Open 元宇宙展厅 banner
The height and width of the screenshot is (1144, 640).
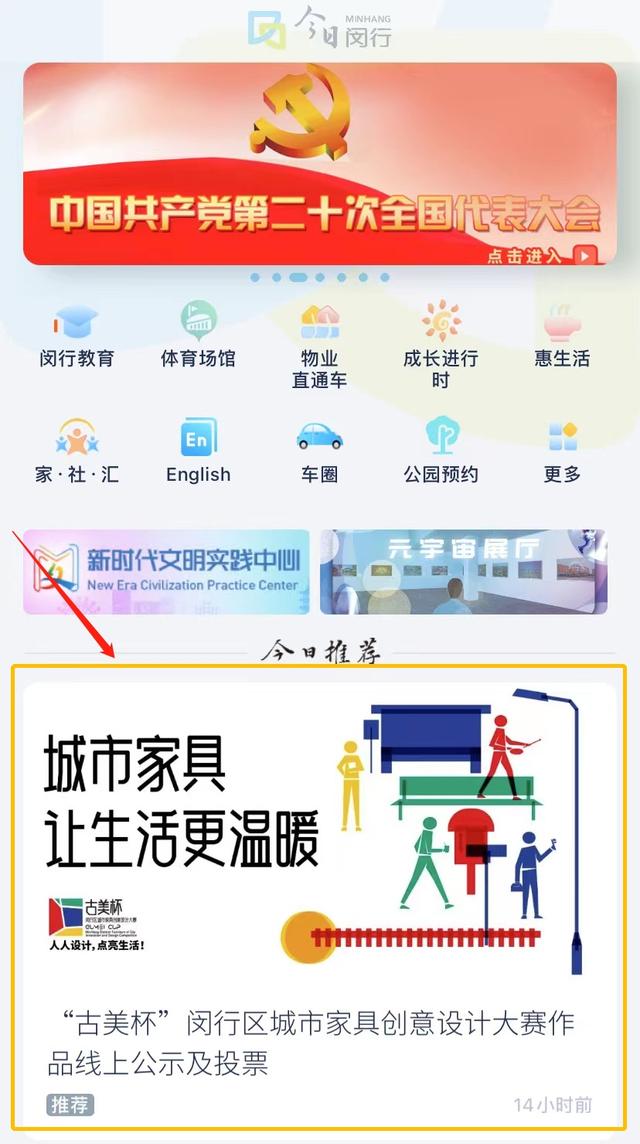(x=463, y=571)
